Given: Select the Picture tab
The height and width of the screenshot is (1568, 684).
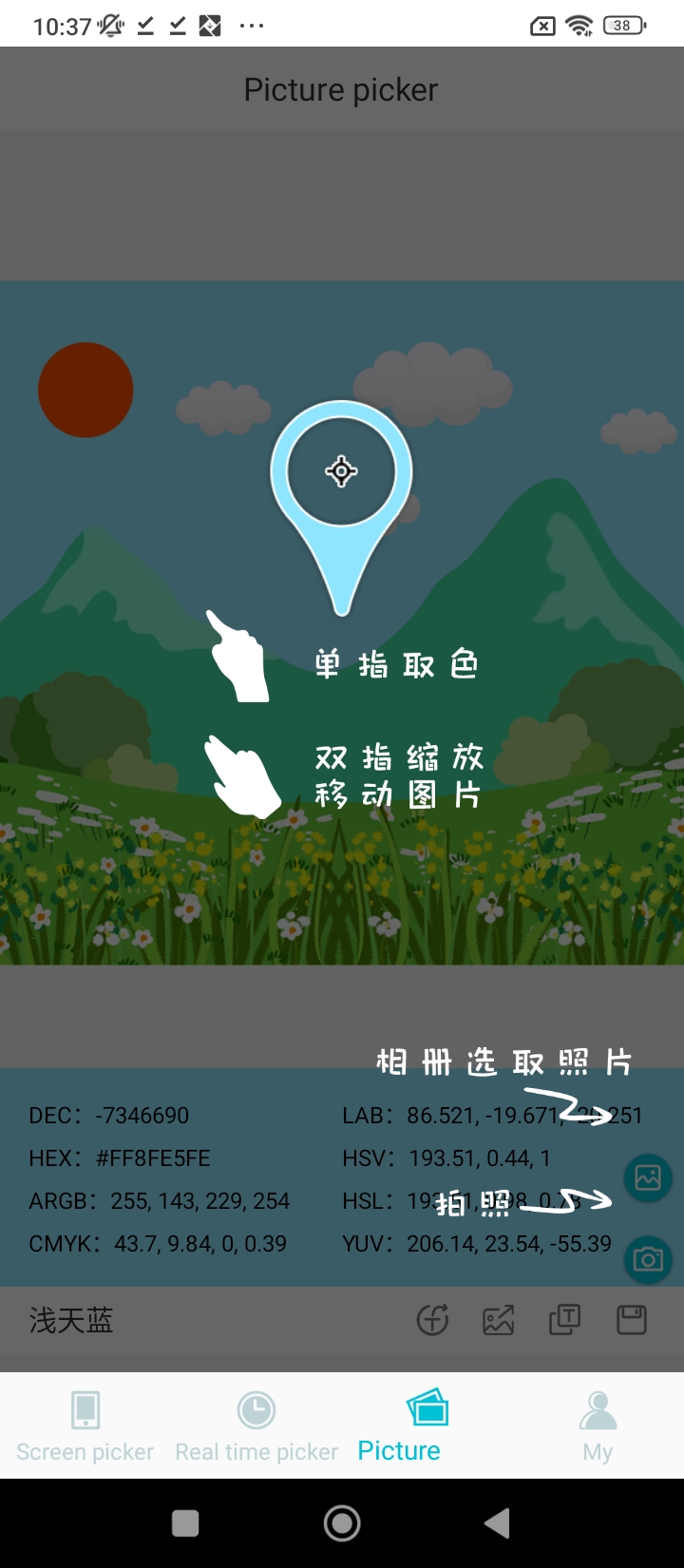Looking at the screenshot, I should 399,1425.
